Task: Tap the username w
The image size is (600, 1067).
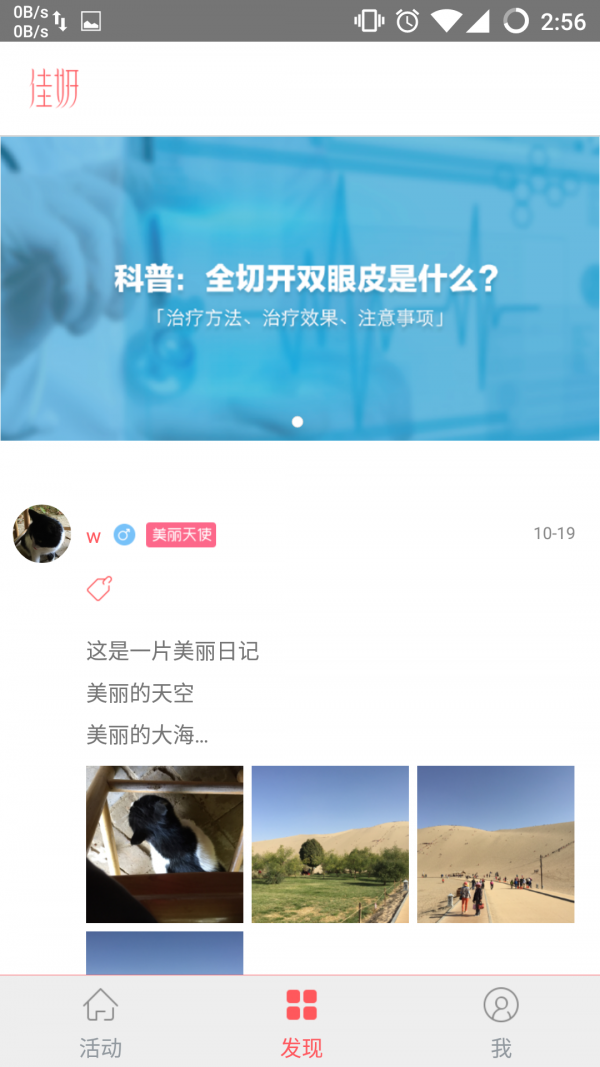Action: click(x=94, y=536)
